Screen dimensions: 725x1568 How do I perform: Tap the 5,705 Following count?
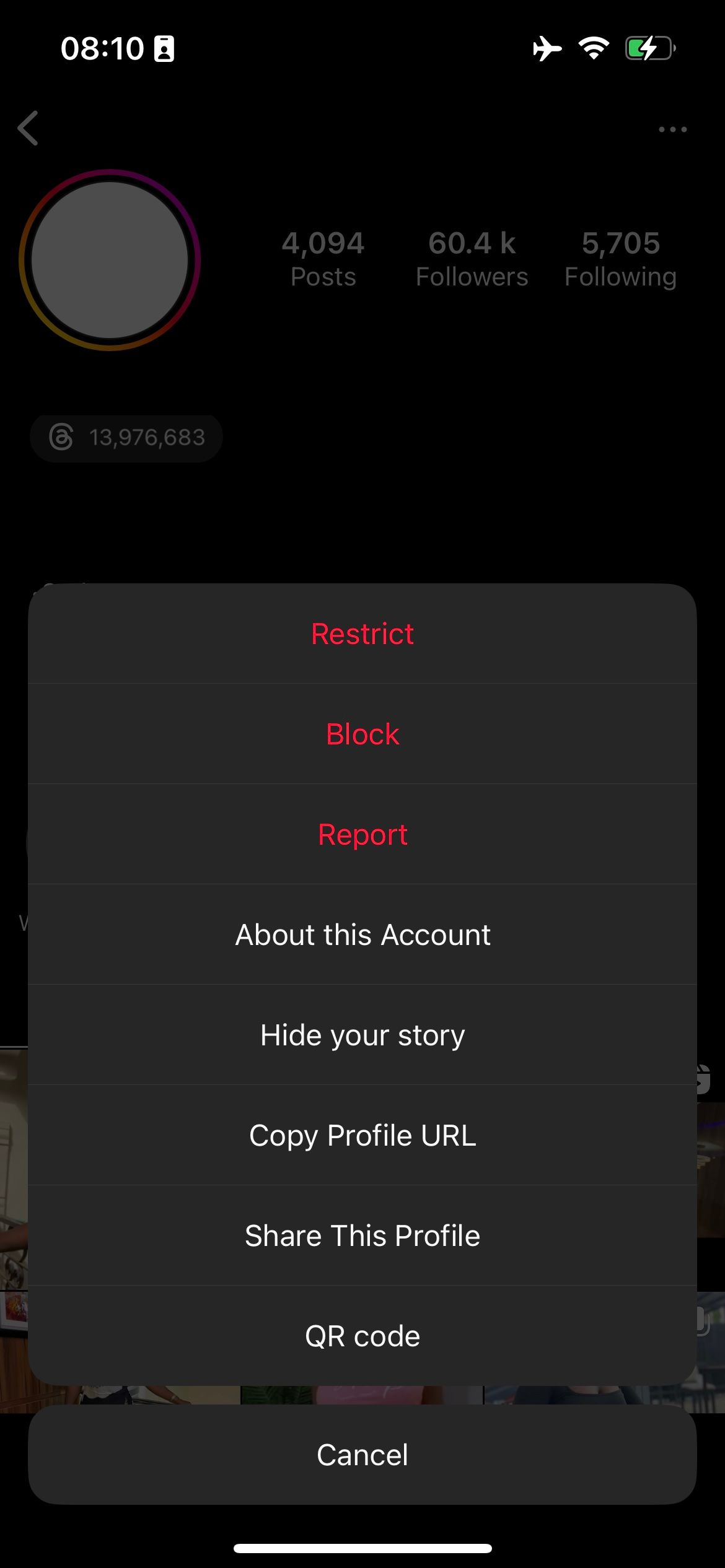click(x=621, y=256)
